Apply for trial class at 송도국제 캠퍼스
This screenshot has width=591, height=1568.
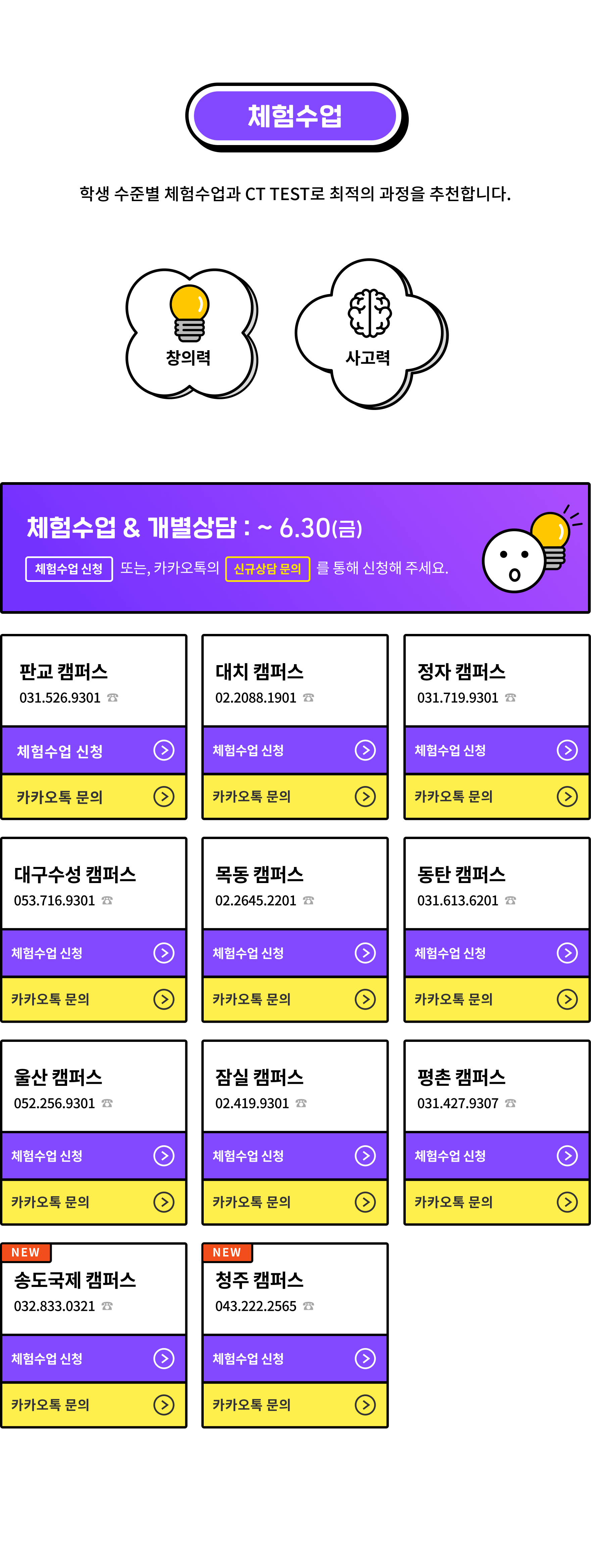coord(93,1358)
